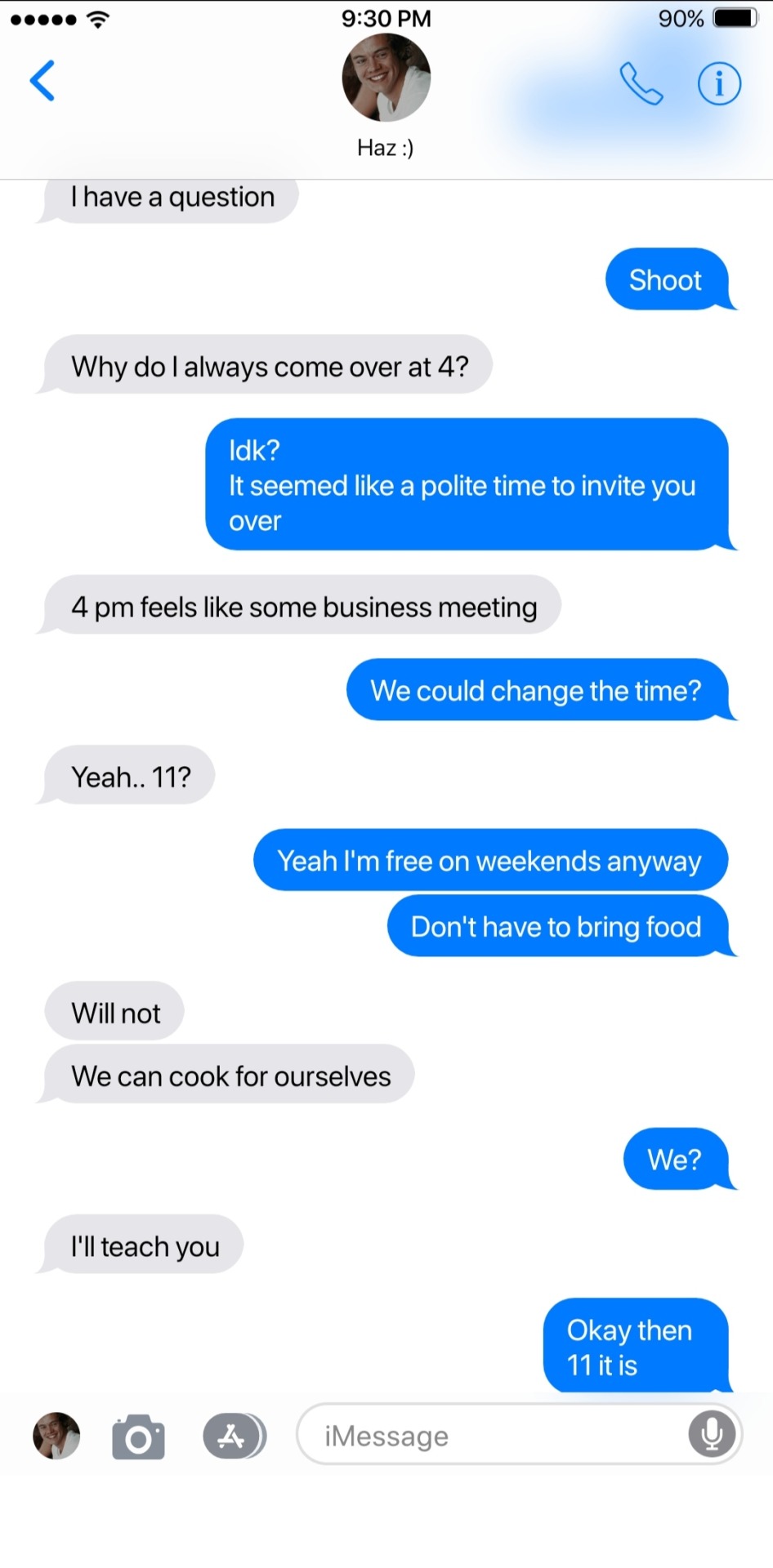This screenshot has height=1568, width=773.
Task: Open Haz :) contact profile picture
Action: click(x=386, y=79)
